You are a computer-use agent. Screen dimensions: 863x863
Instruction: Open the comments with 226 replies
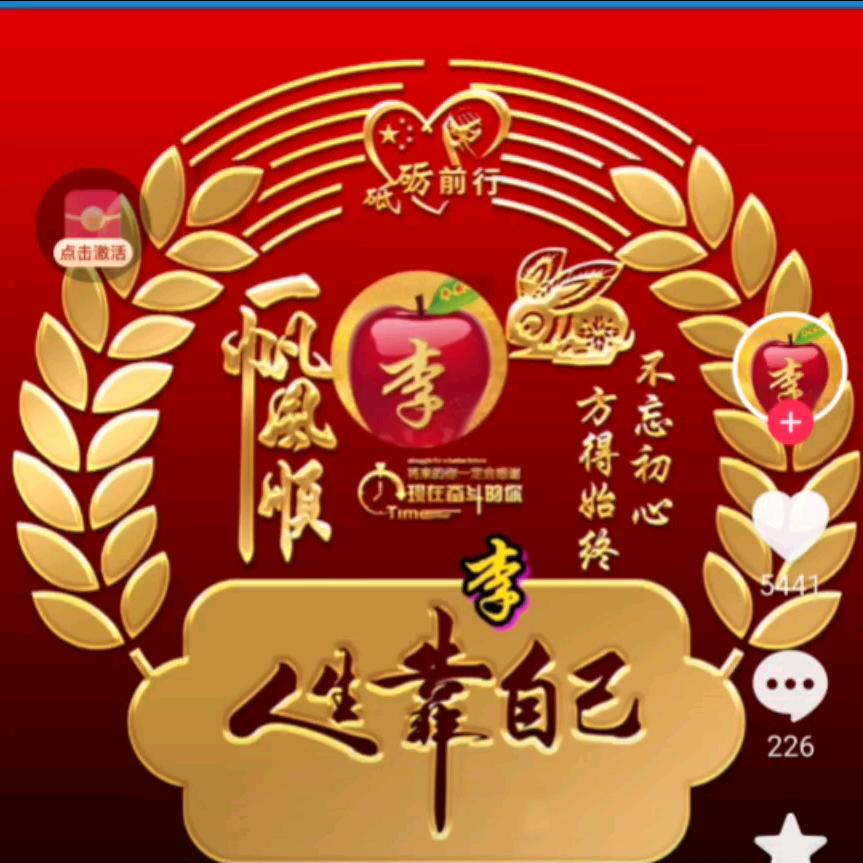790,688
